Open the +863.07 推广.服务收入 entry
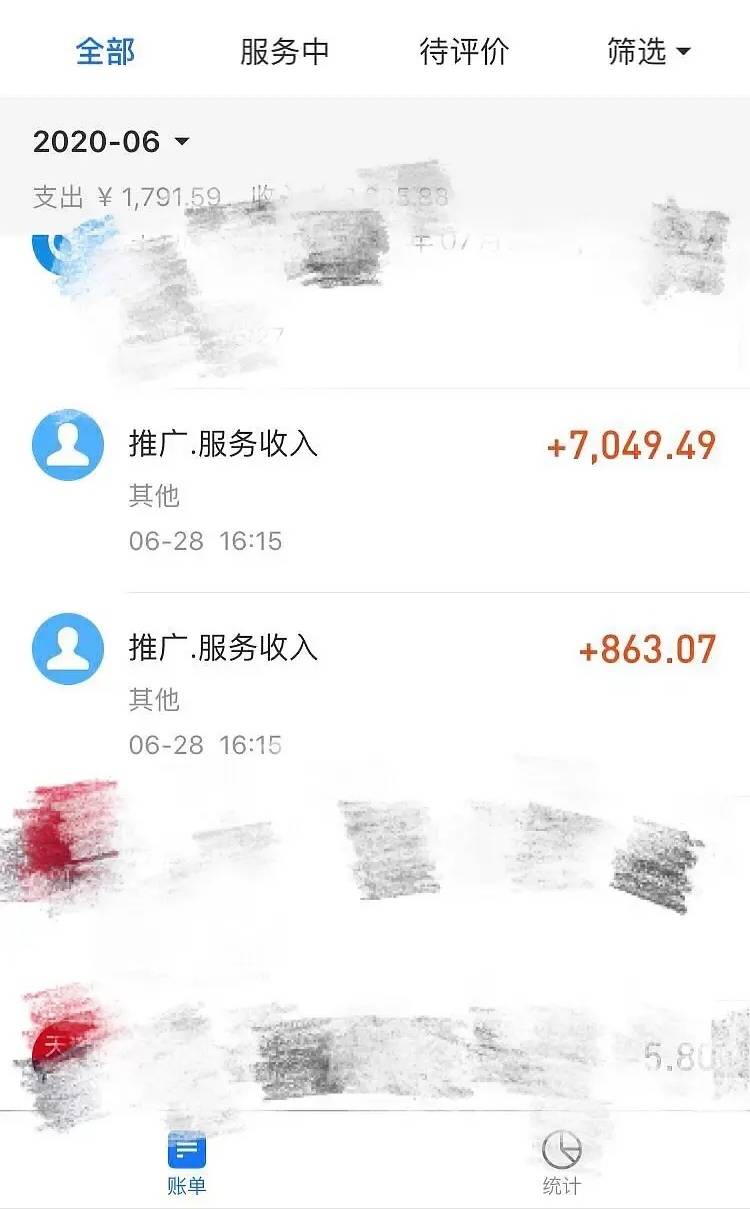750x1209 pixels. click(375, 694)
